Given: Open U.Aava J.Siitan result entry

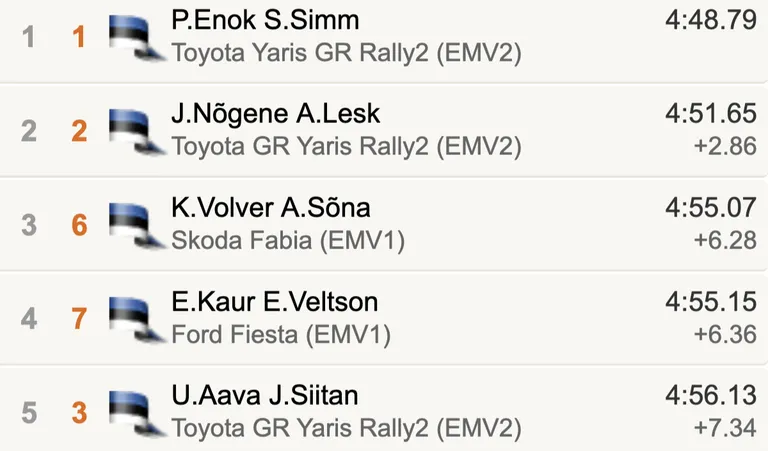Looking at the screenshot, I should [266, 396].
